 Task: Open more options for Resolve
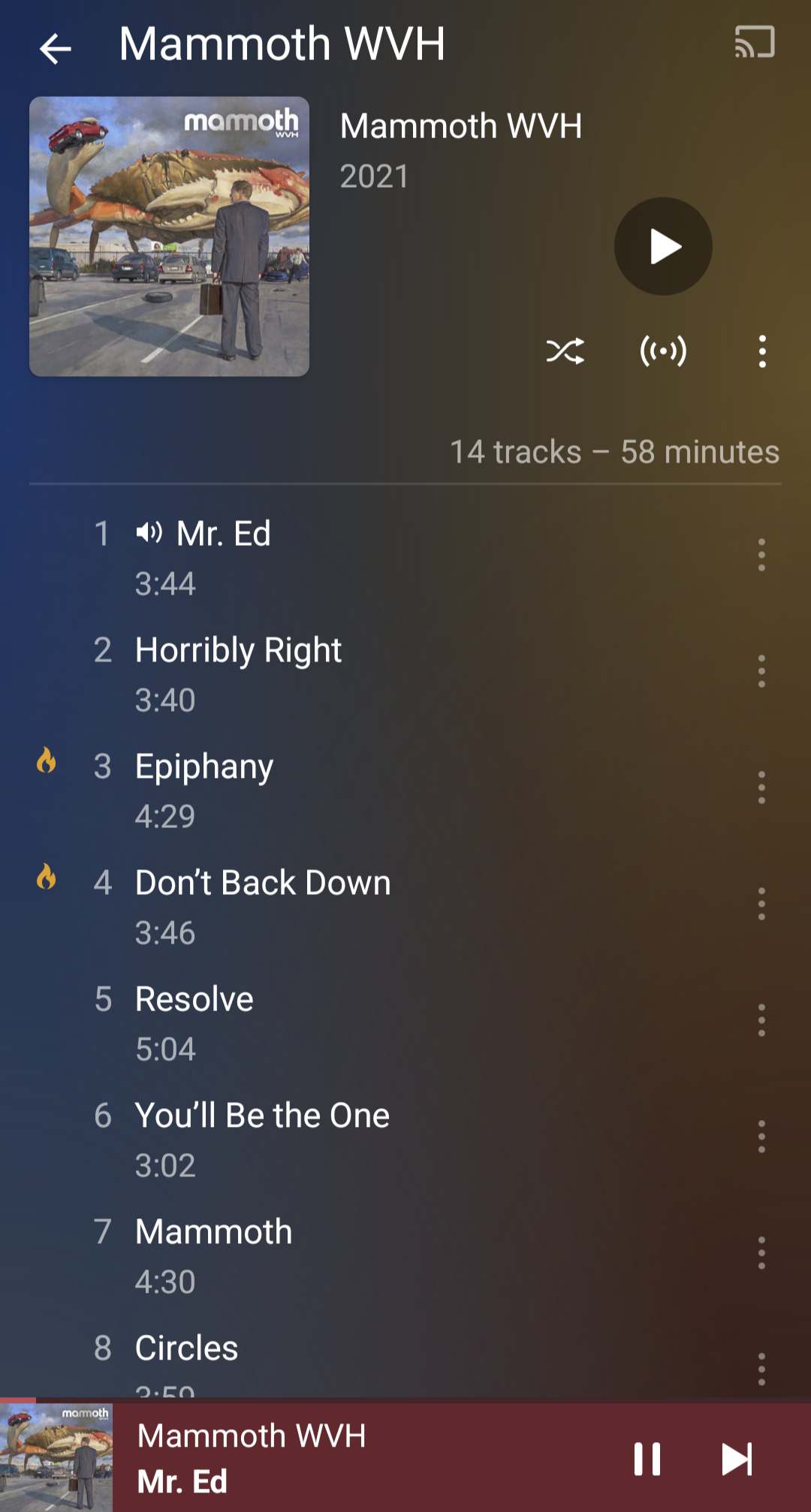[x=761, y=1020]
